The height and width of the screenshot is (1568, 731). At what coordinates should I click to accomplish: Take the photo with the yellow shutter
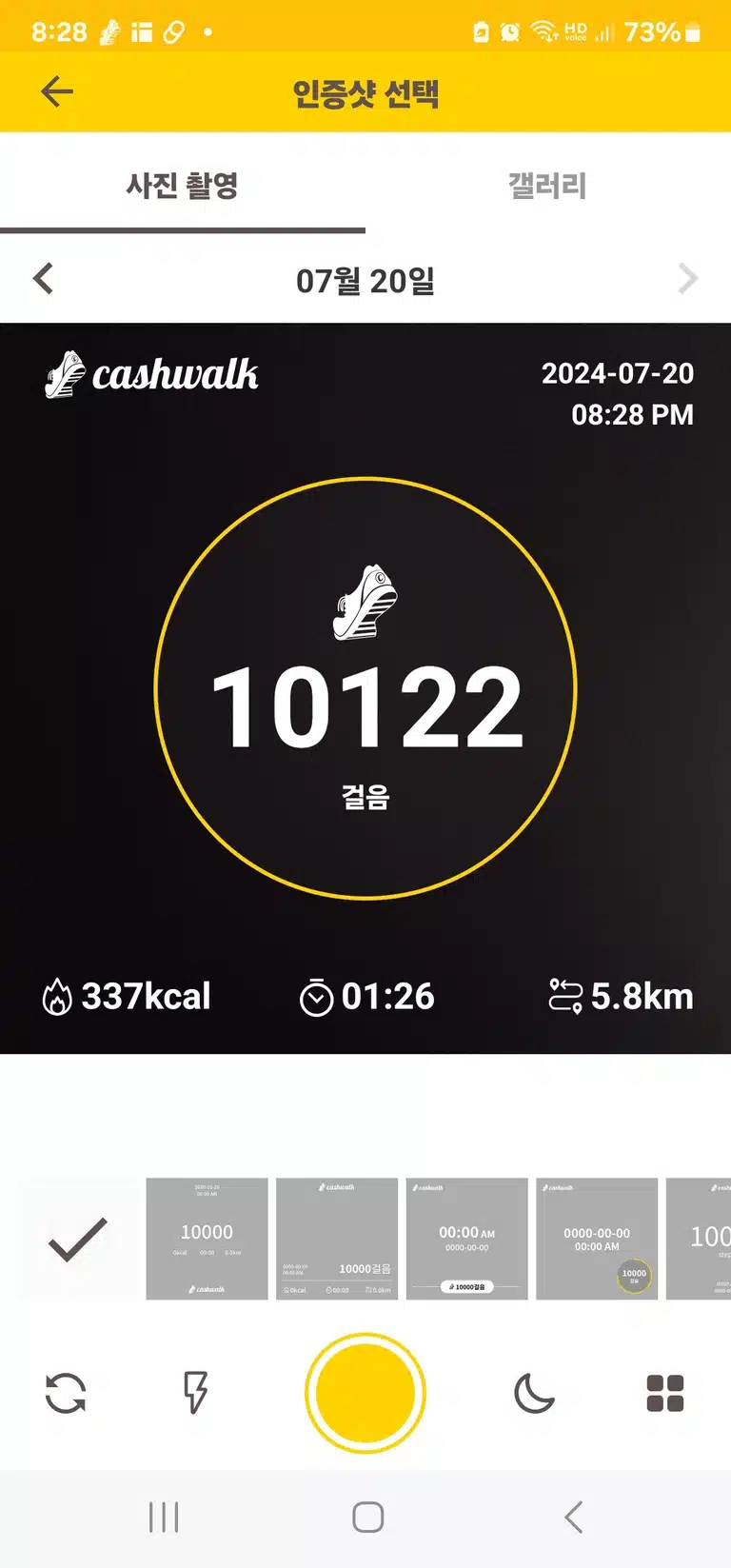click(365, 1393)
